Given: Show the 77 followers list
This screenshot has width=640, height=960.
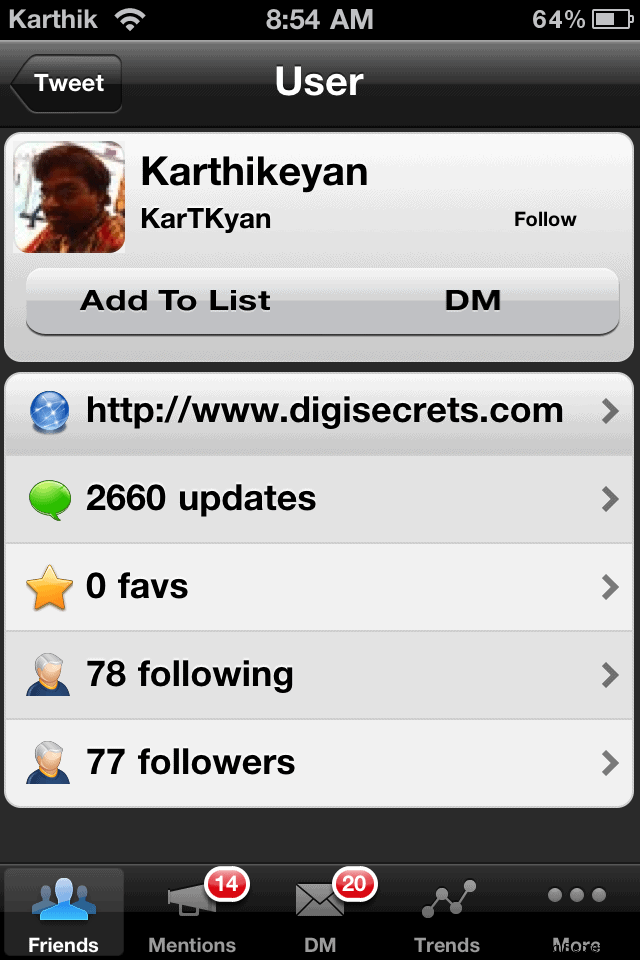Looking at the screenshot, I should click(319, 763).
